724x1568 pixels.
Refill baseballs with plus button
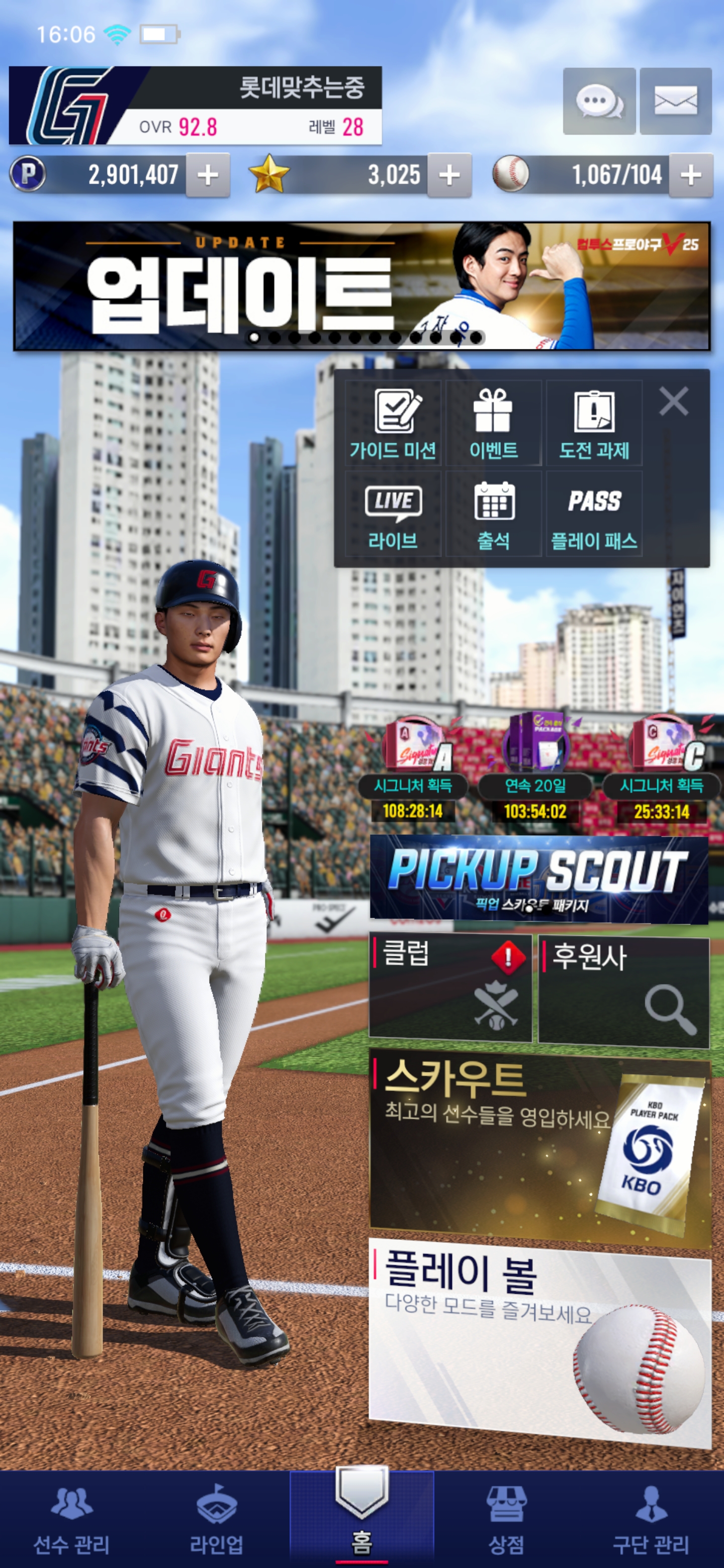coord(690,175)
